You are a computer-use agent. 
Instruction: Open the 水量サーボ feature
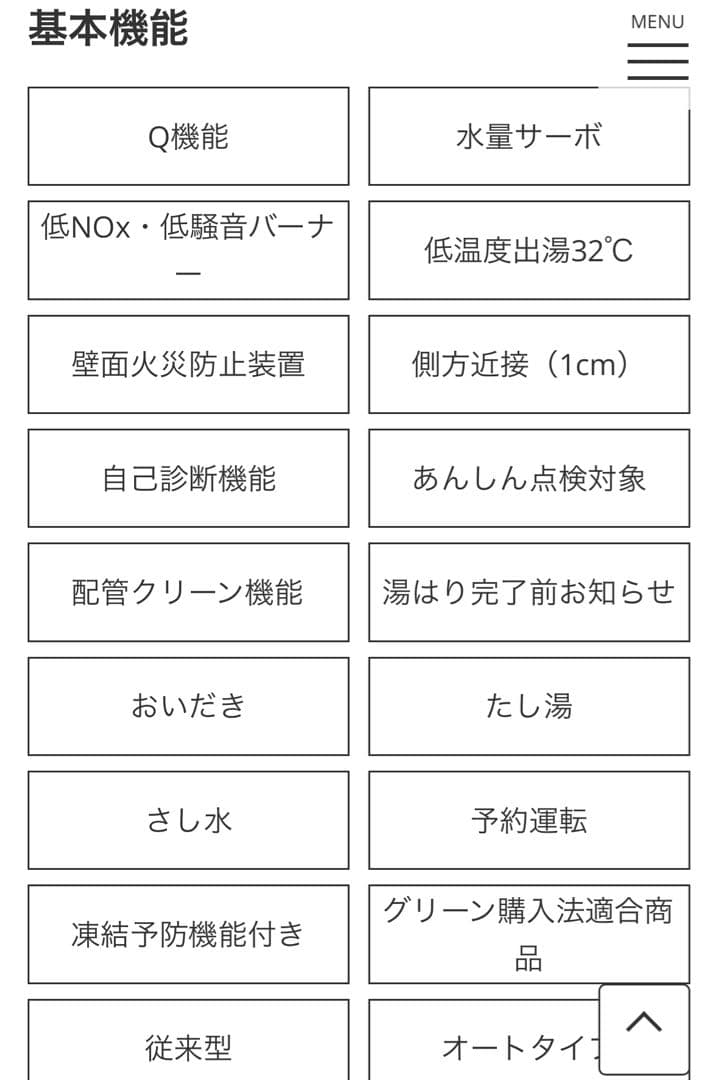(x=528, y=136)
